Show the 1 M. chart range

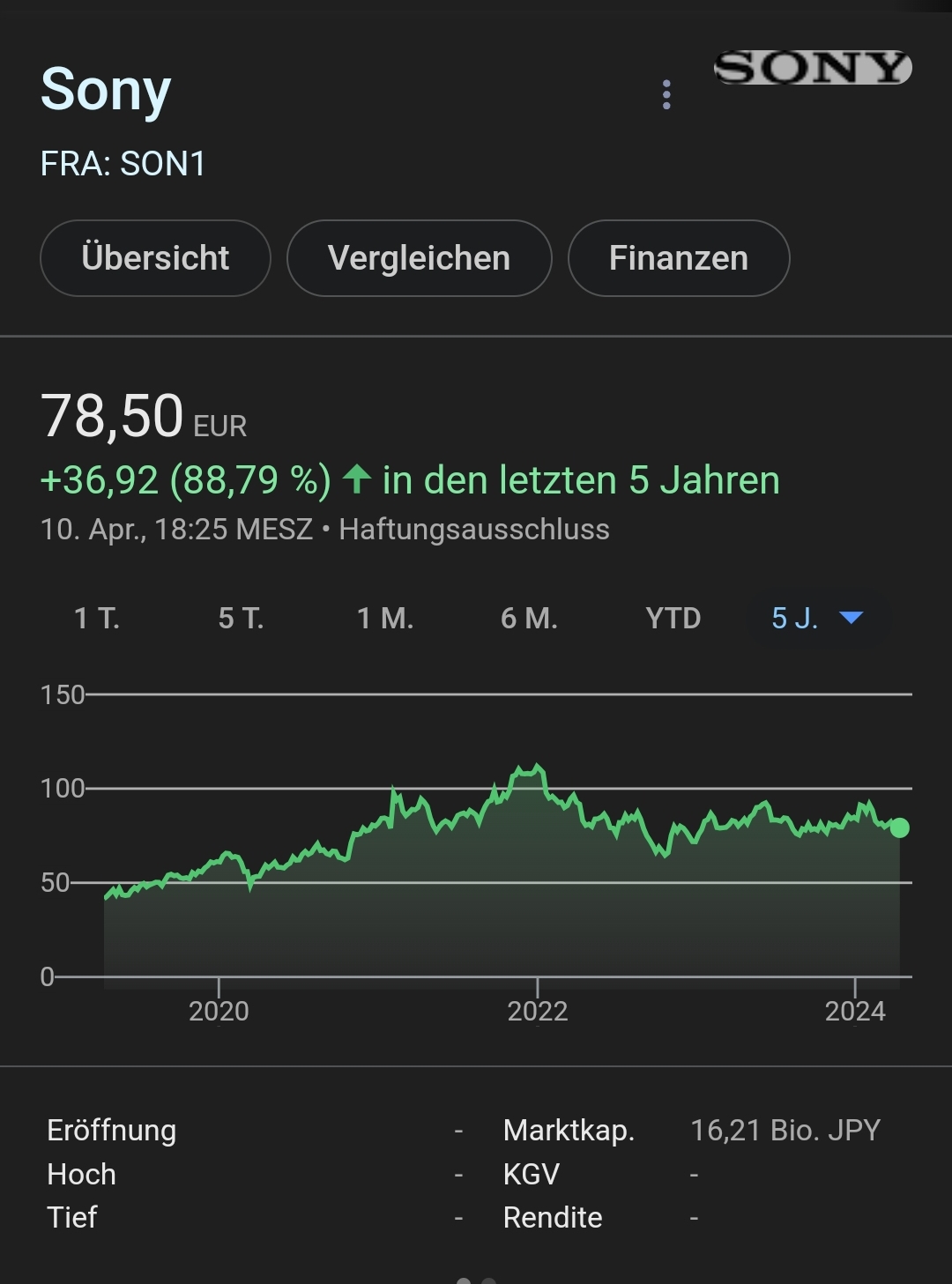[385, 619]
